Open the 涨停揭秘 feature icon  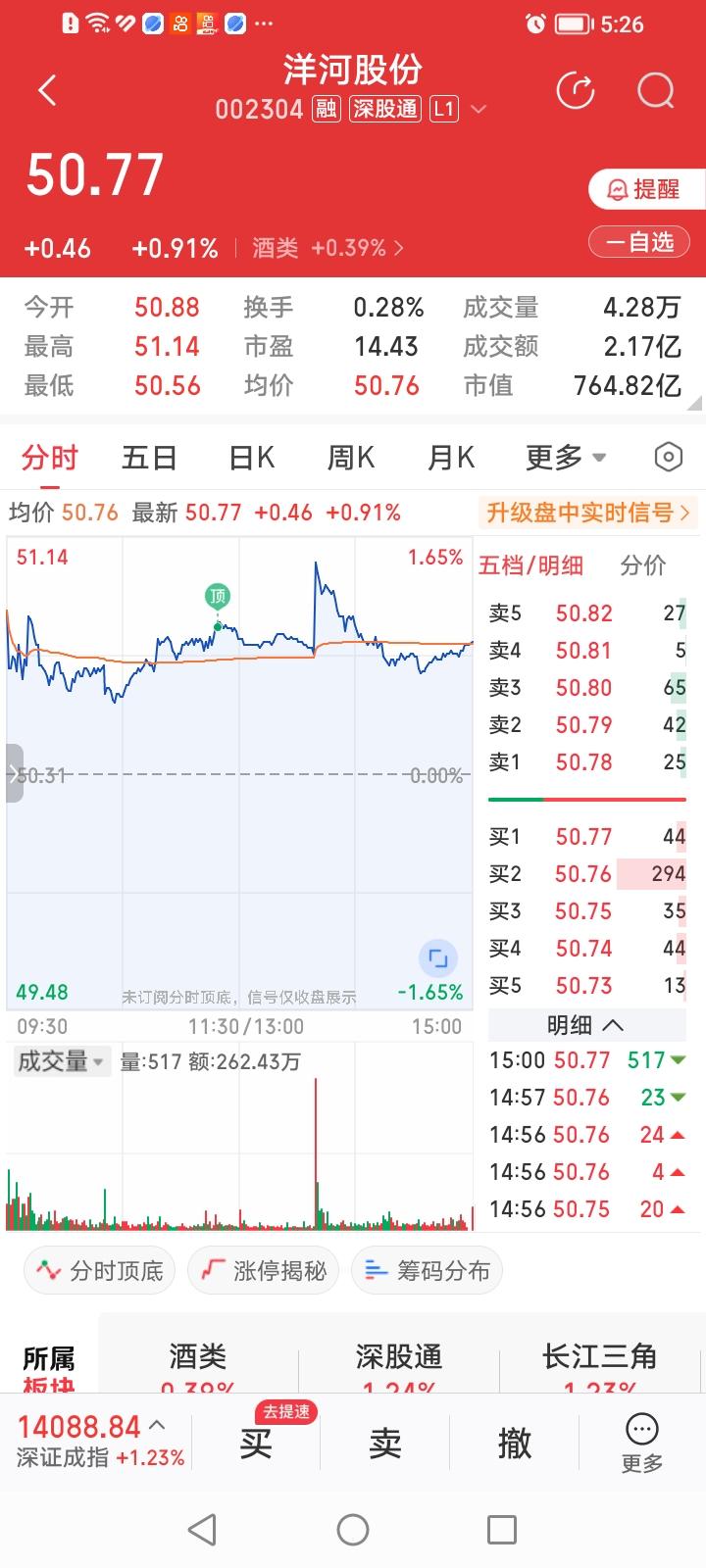click(263, 1269)
